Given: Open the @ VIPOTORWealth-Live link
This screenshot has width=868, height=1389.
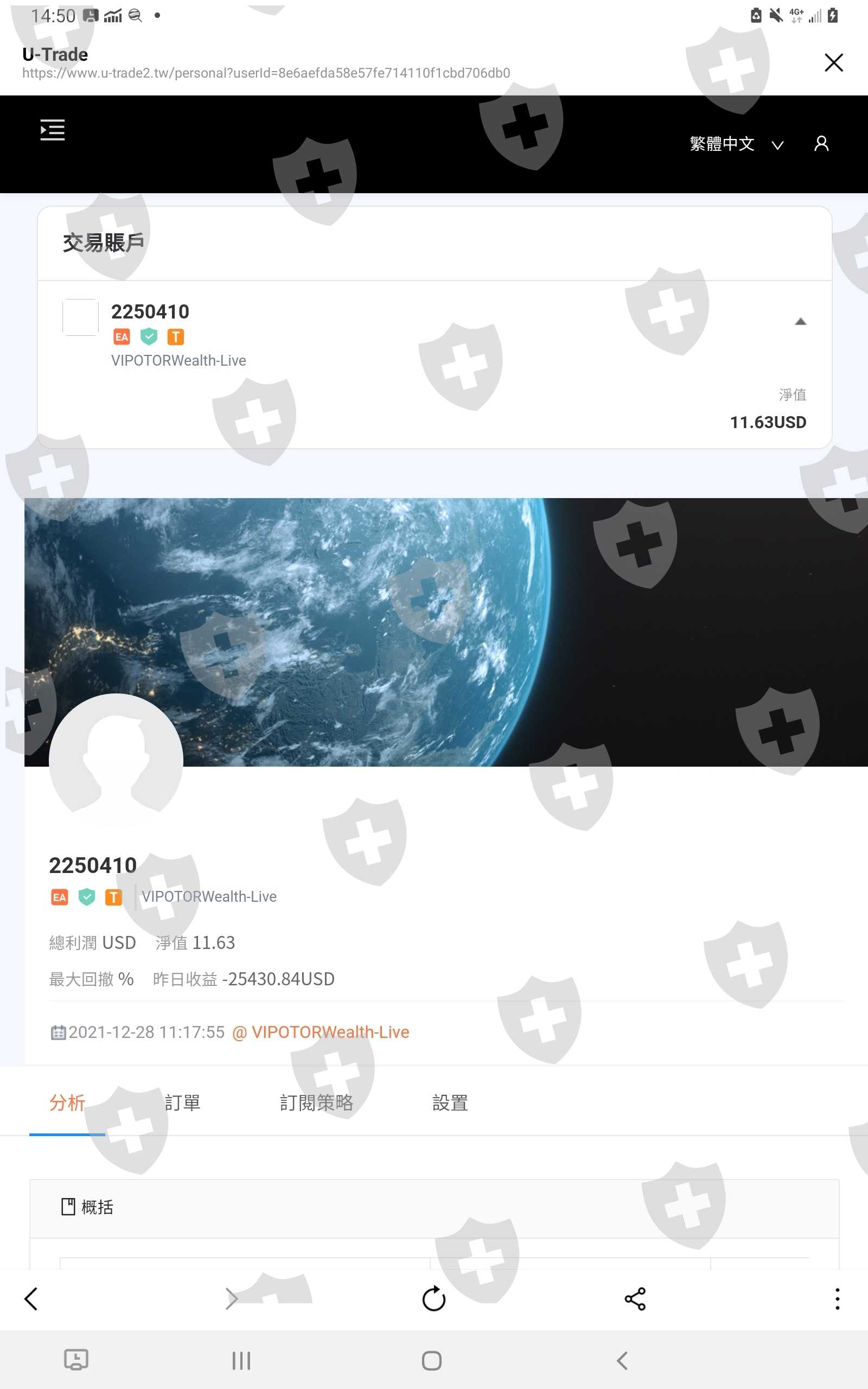Looking at the screenshot, I should tap(320, 1032).
